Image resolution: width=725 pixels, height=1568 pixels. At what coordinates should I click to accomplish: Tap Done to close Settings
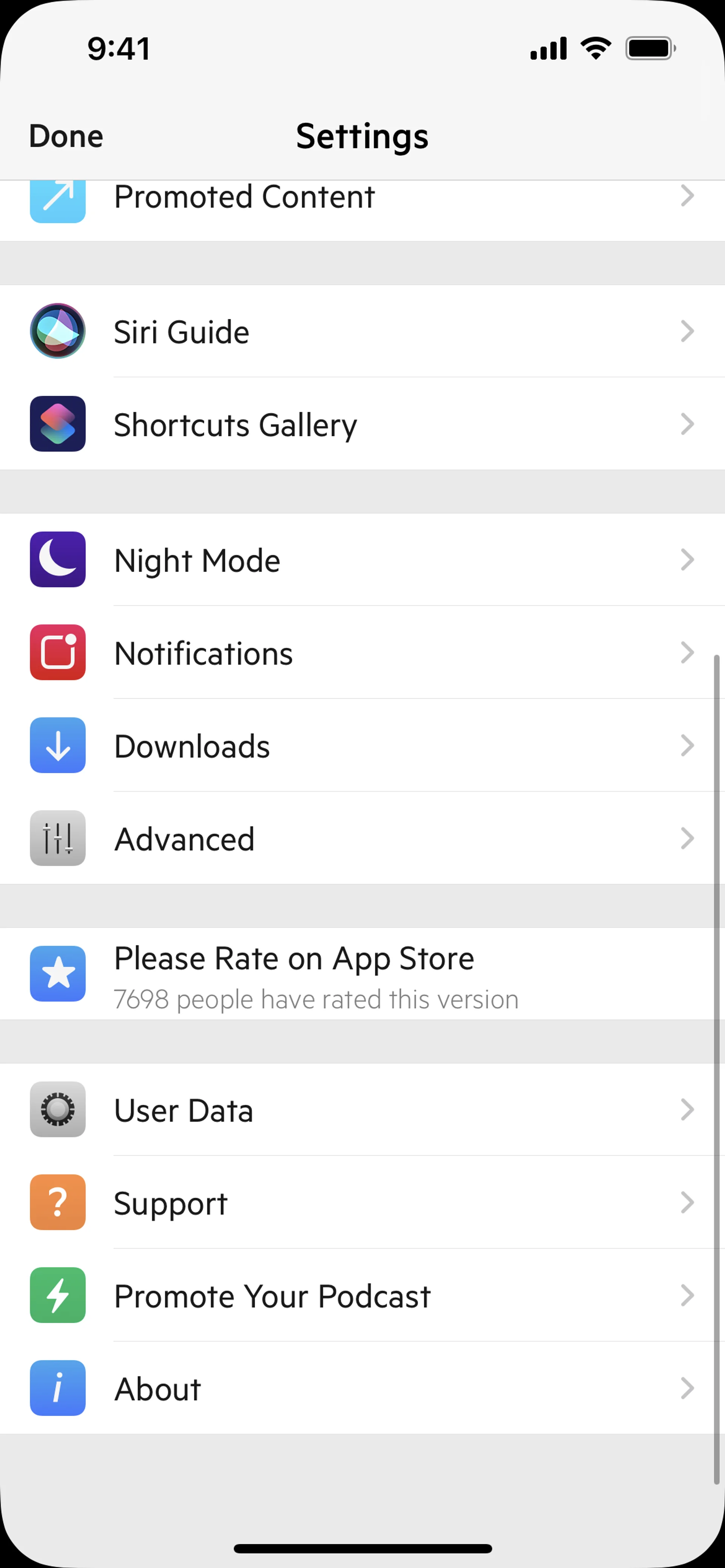66,136
